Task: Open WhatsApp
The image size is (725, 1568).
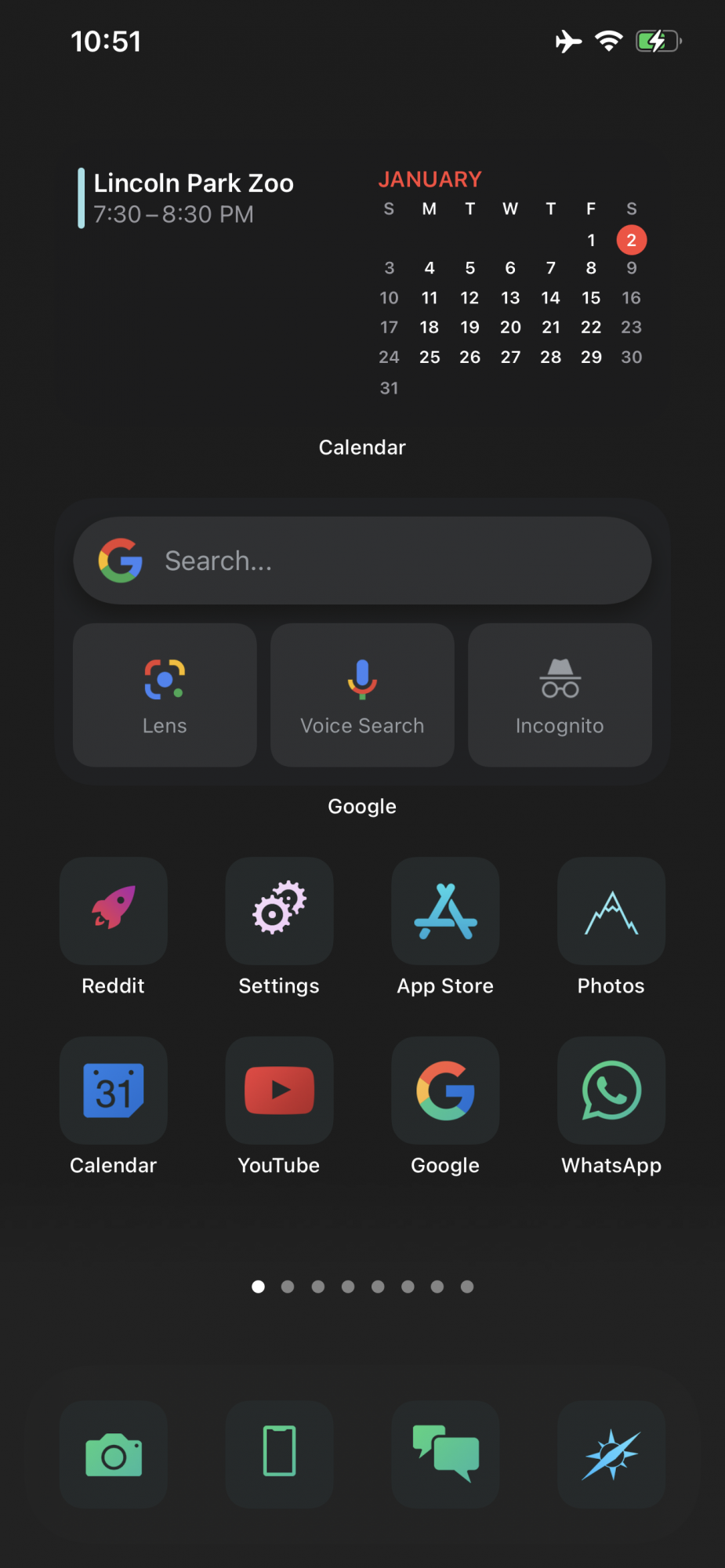Action: (x=611, y=1091)
